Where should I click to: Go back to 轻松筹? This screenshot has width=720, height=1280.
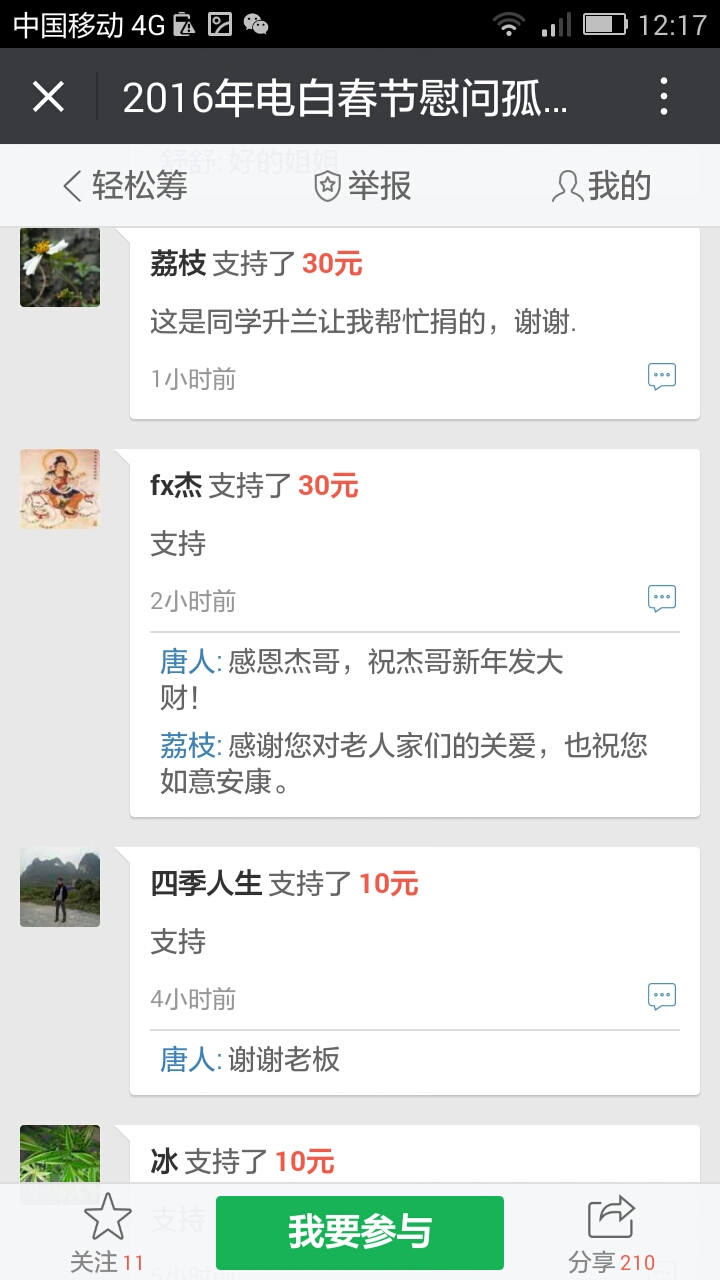point(125,186)
